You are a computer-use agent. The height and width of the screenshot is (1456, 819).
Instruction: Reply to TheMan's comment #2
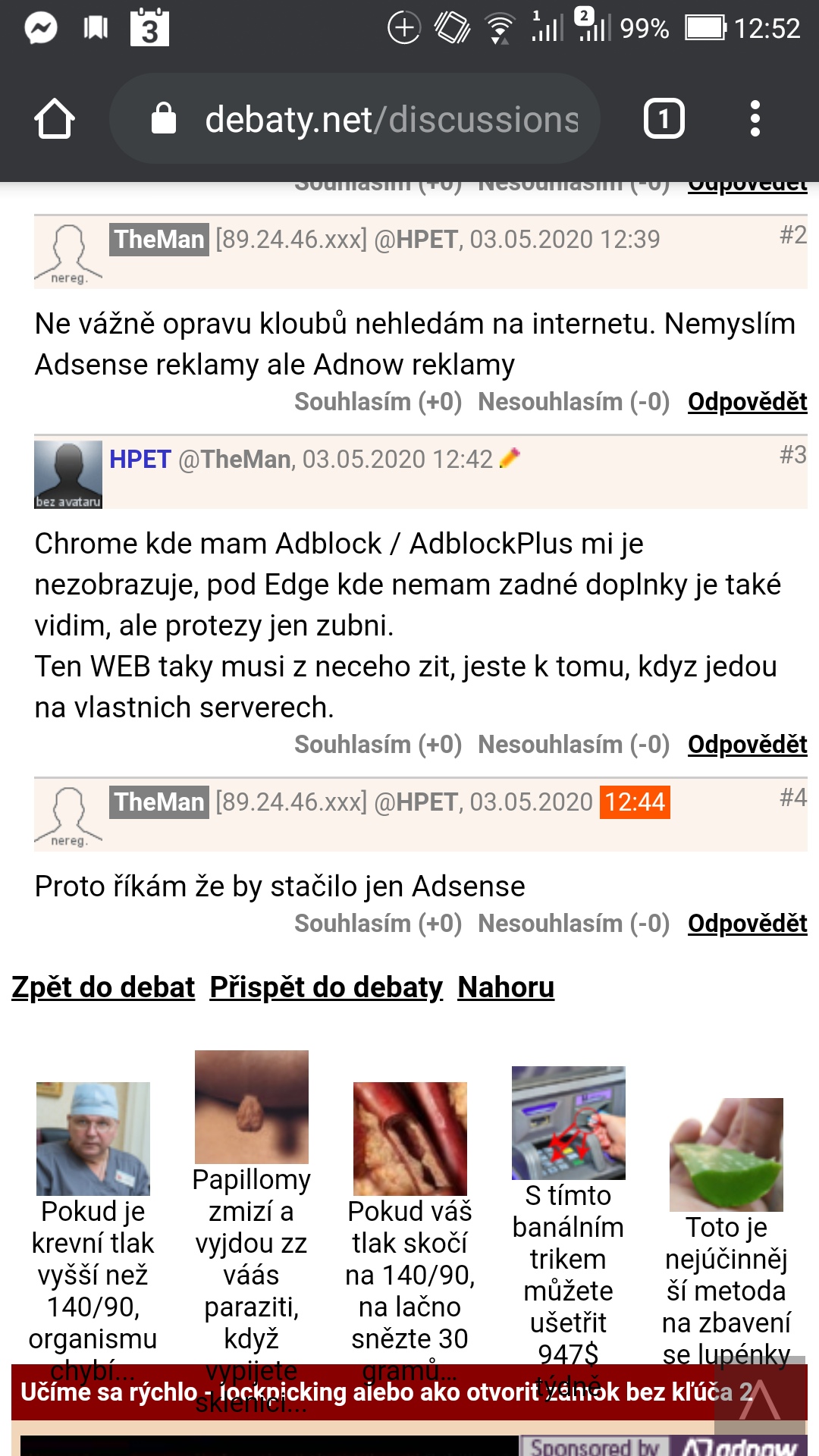coord(747,402)
